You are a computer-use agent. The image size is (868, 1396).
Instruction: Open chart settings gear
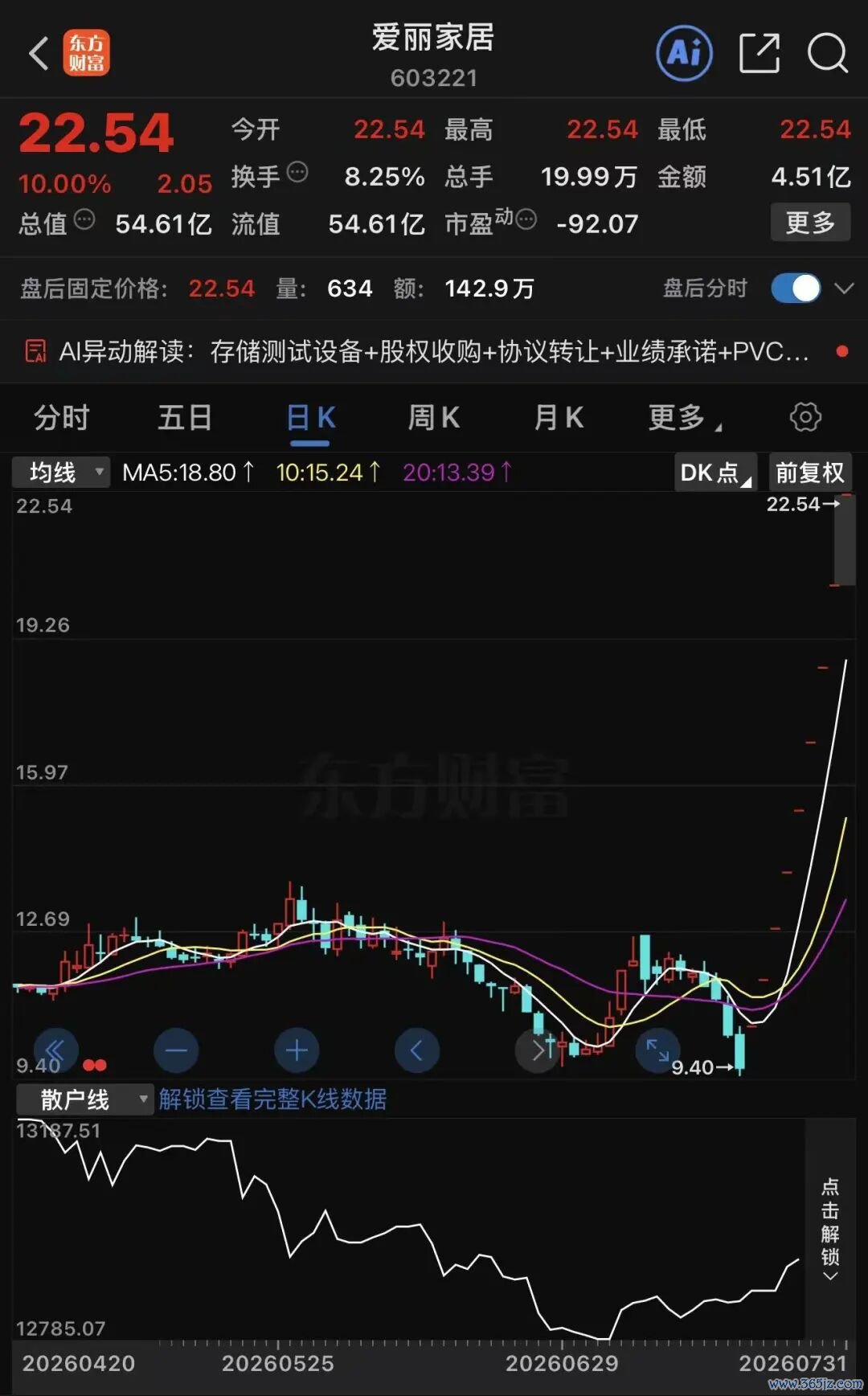pos(805,417)
